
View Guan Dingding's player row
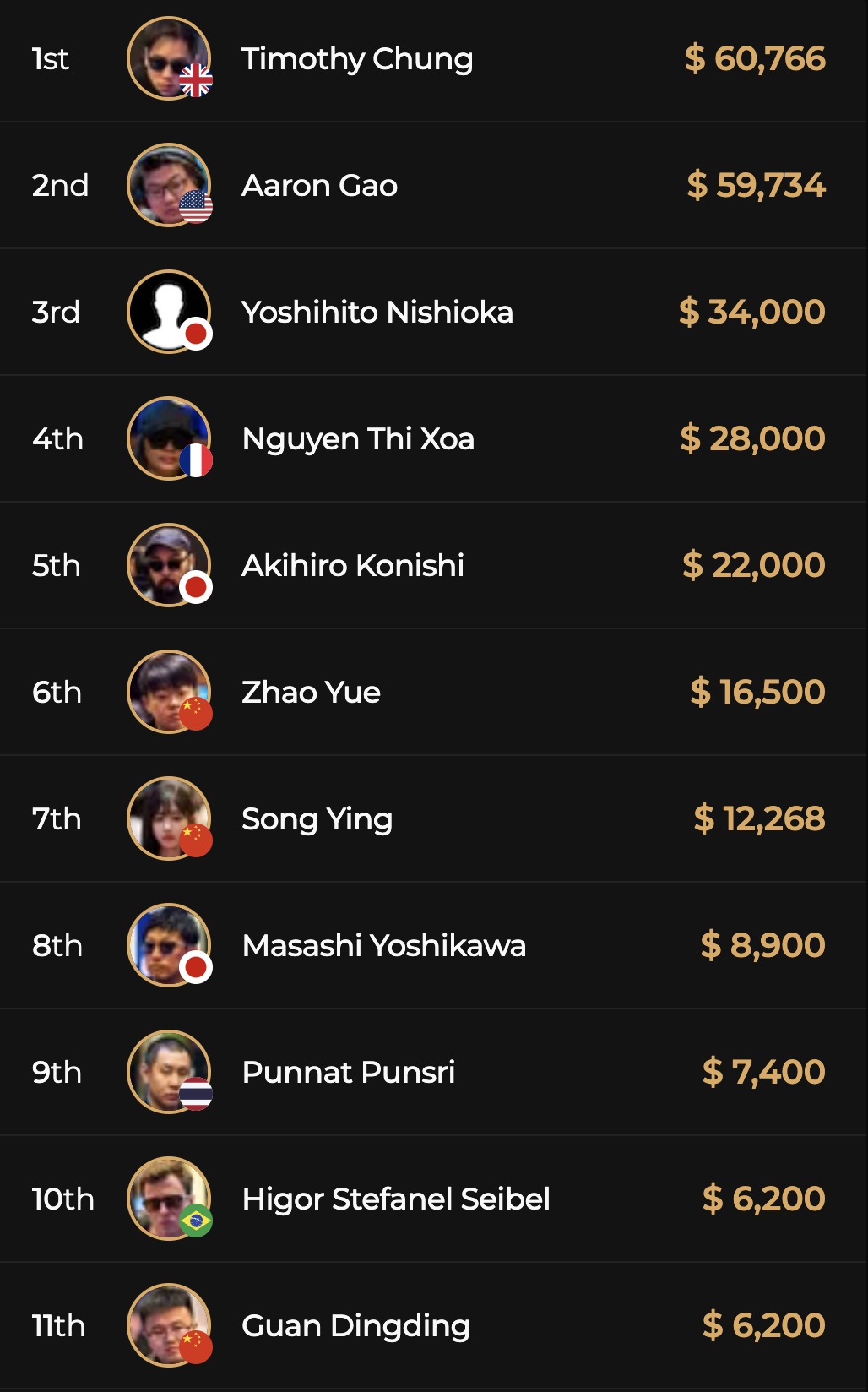[355, 1326]
